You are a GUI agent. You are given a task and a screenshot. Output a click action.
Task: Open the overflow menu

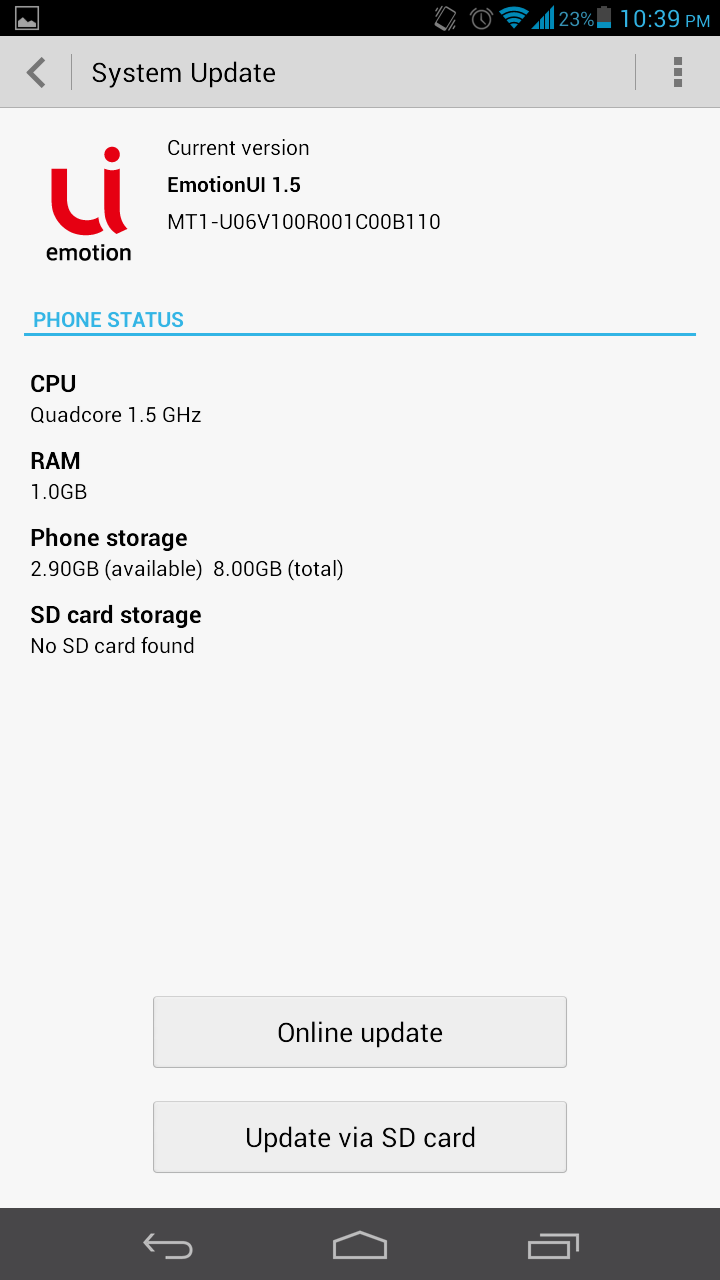pos(678,72)
